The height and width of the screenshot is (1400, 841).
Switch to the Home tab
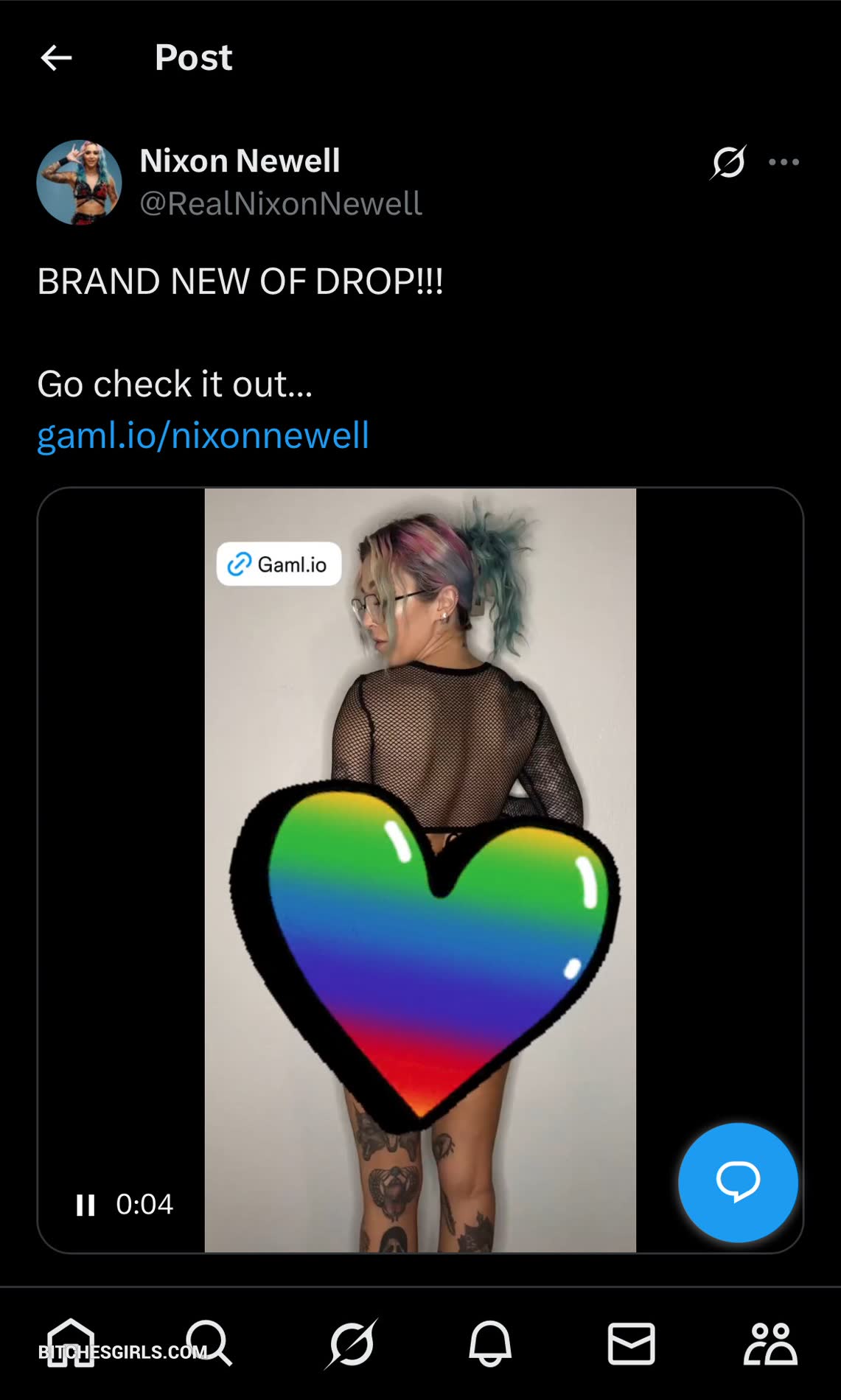click(71, 1343)
